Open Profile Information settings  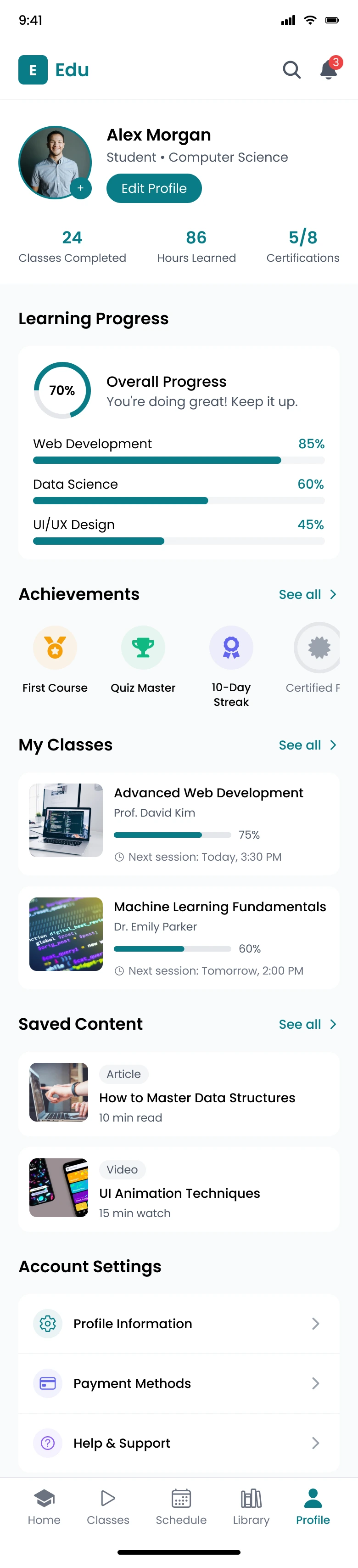click(179, 1324)
